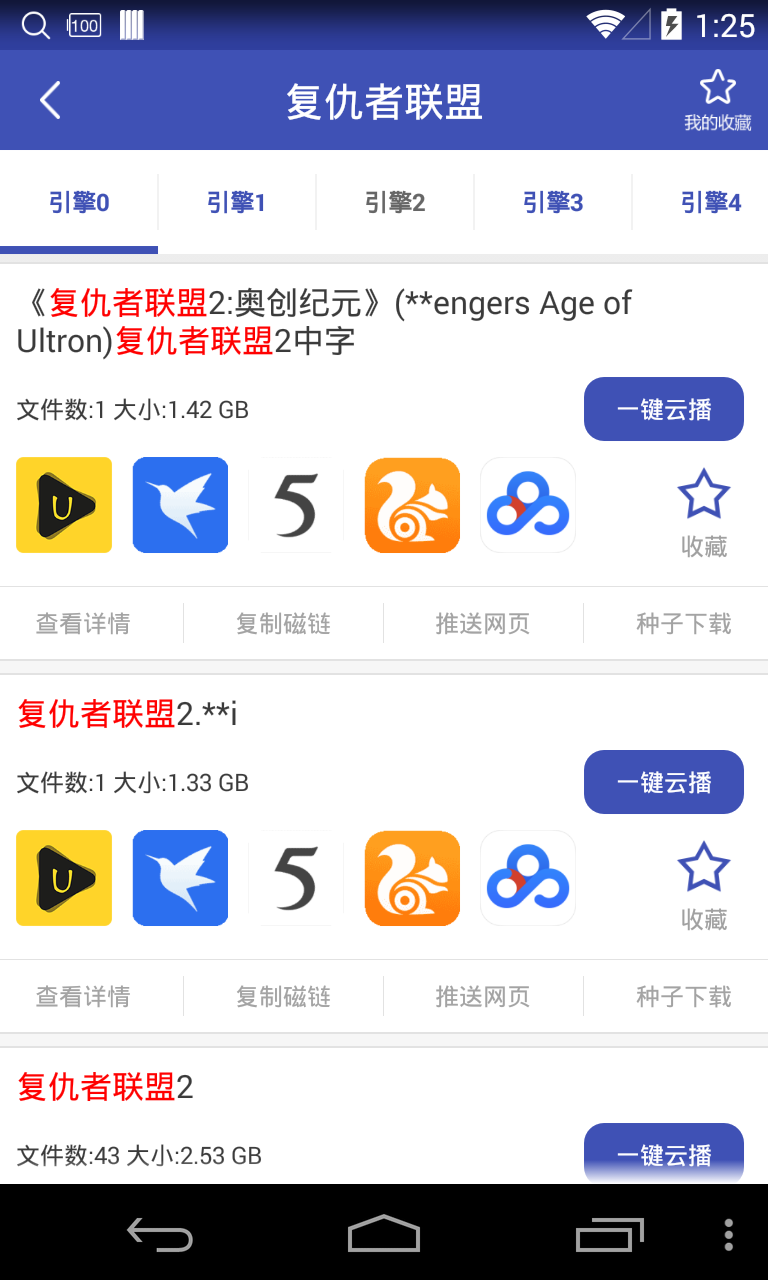The image size is (768, 1280).
Task: Tap 推送网页 for the 奥创纪元 result
Action: coord(483,624)
